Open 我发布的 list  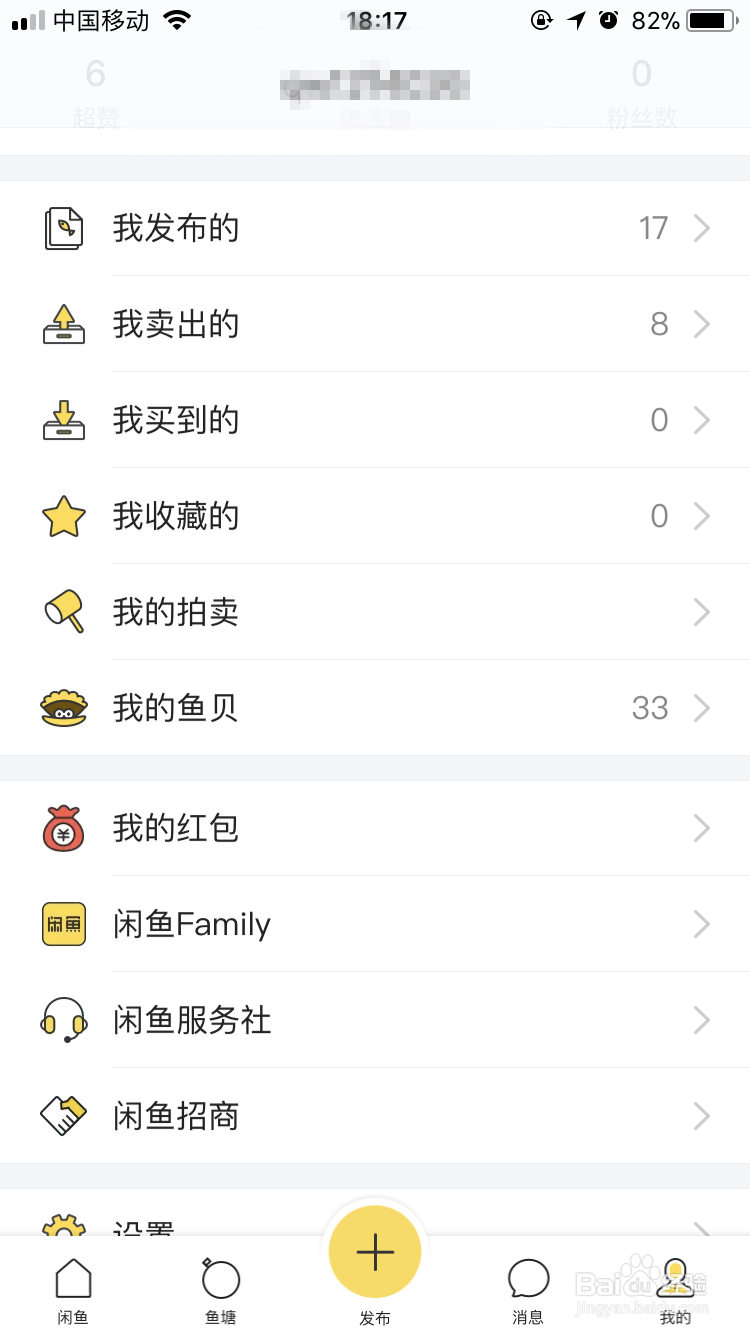375,228
